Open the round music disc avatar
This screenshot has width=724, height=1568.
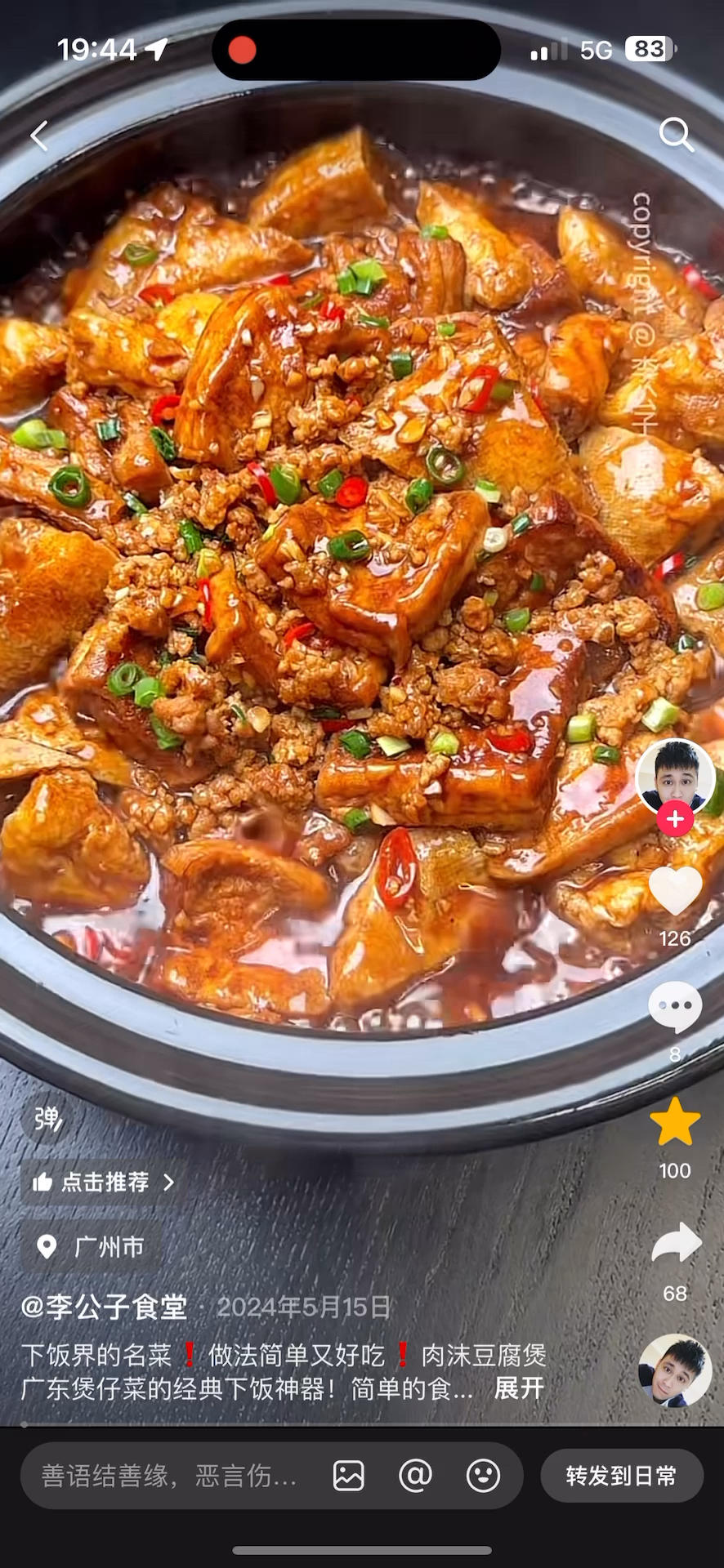[675, 1371]
